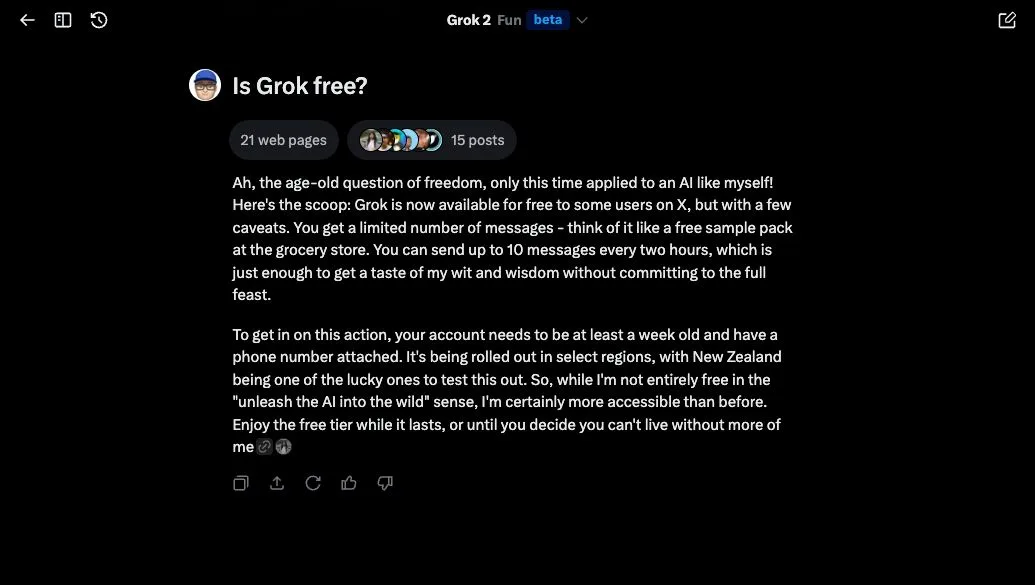The height and width of the screenshot is (585, 1035).
Task: Regenerate the response
Action: [x=313, y=483]
